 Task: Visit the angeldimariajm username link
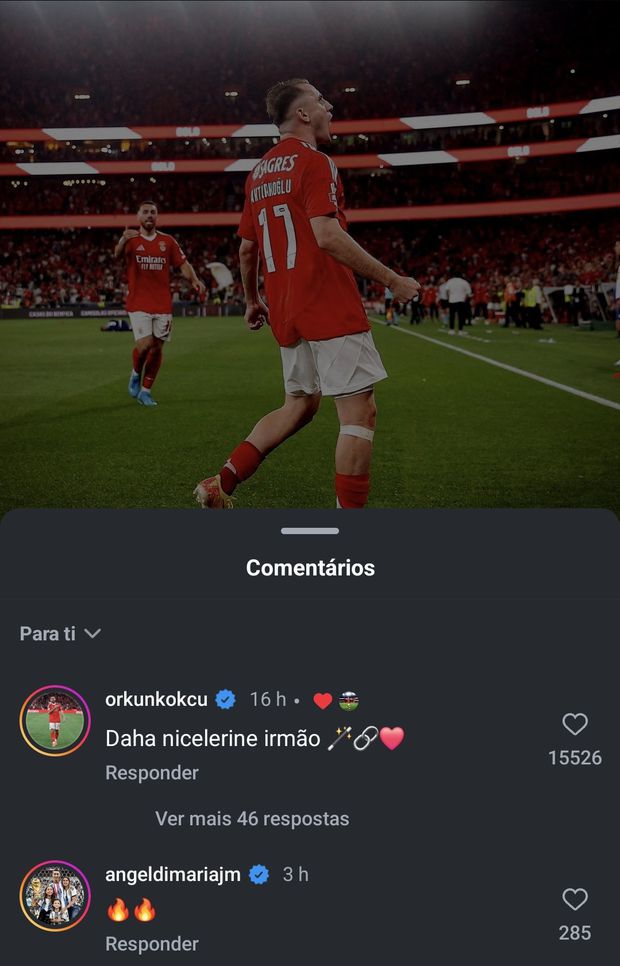tap(173, 875)
